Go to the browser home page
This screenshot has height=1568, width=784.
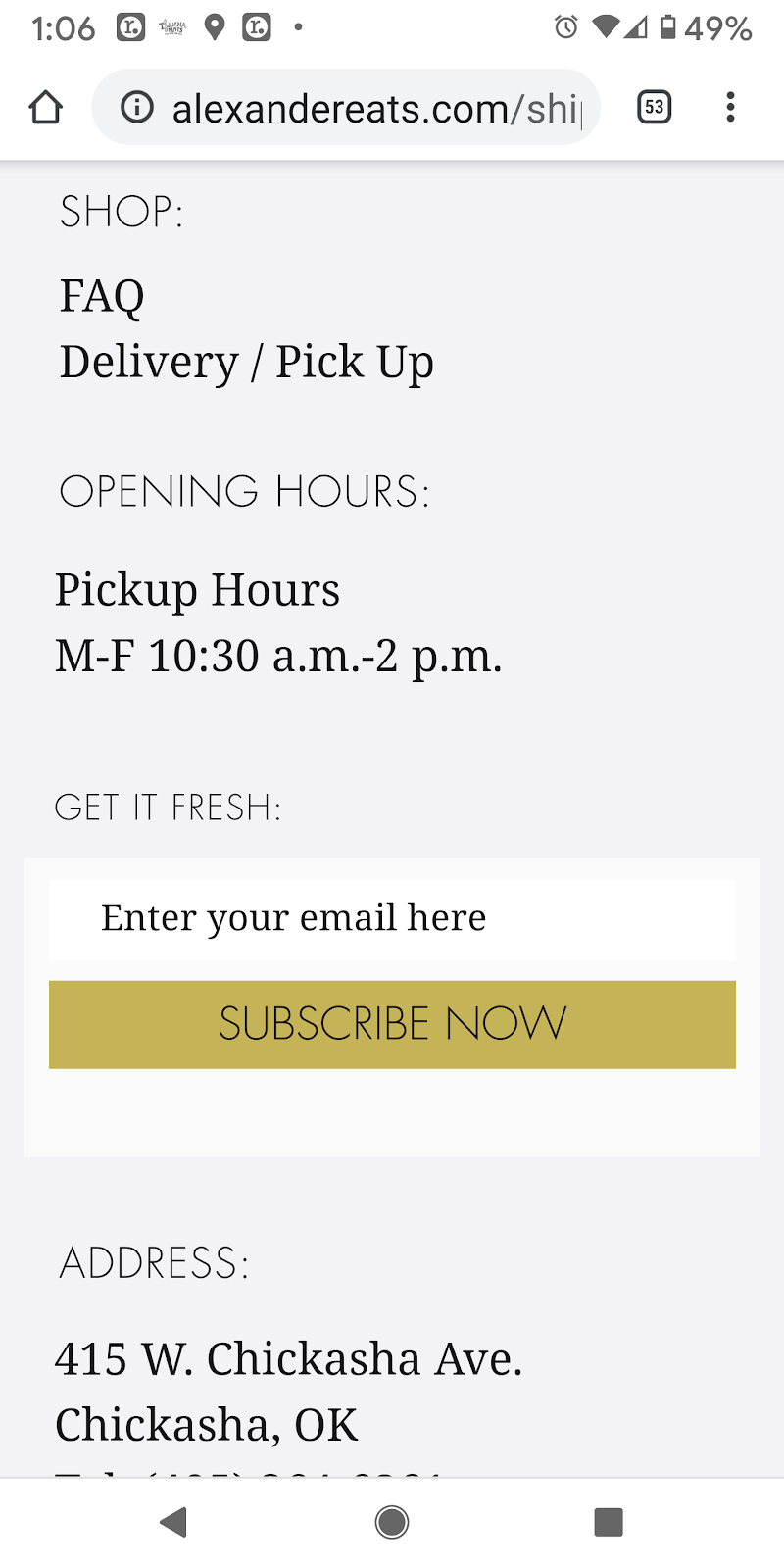coord(46,108)
